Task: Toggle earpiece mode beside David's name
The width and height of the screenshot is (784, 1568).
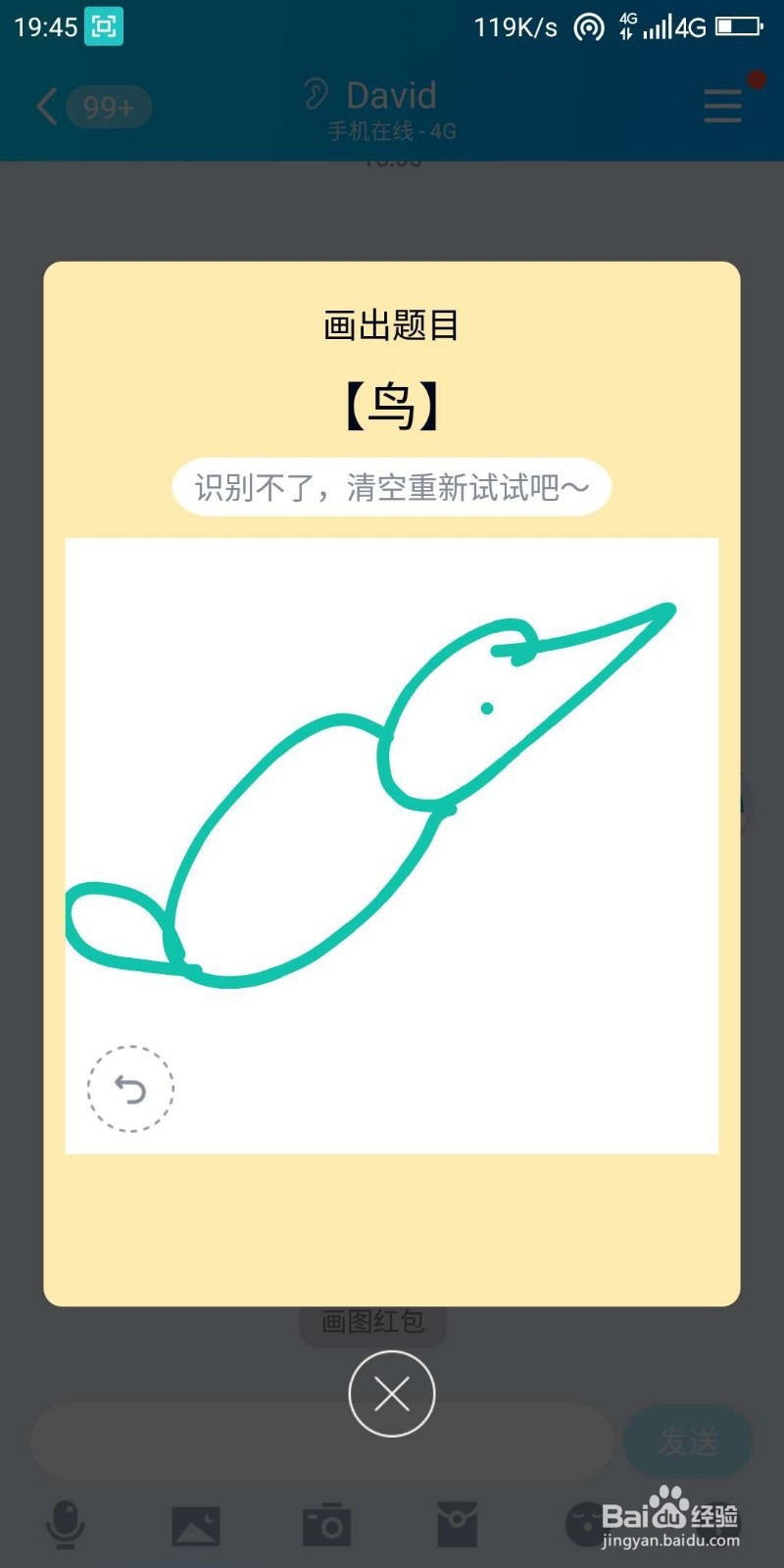Action: click(x=315, y=93)
